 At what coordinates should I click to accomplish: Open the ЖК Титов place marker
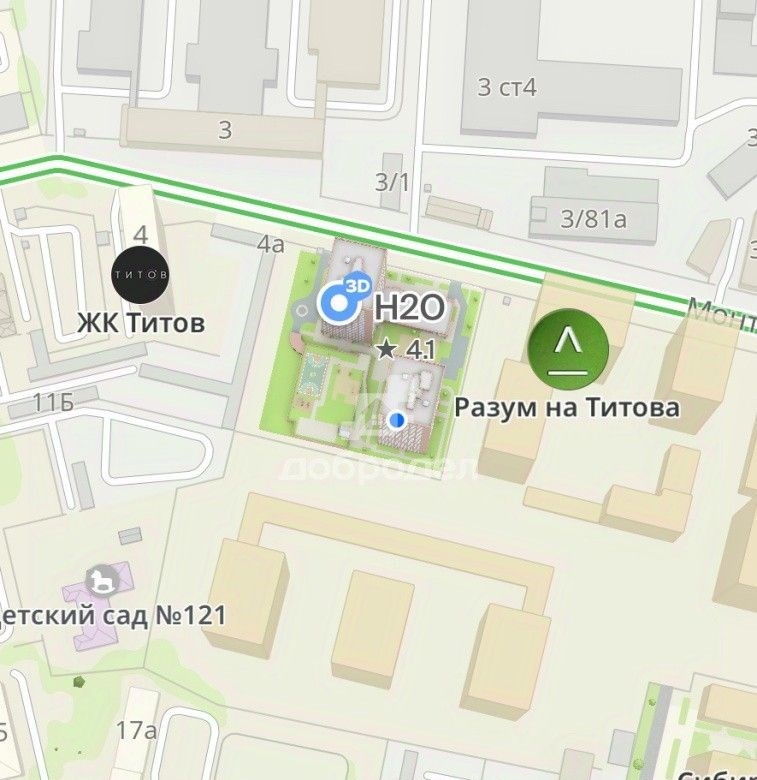point(139,274)
